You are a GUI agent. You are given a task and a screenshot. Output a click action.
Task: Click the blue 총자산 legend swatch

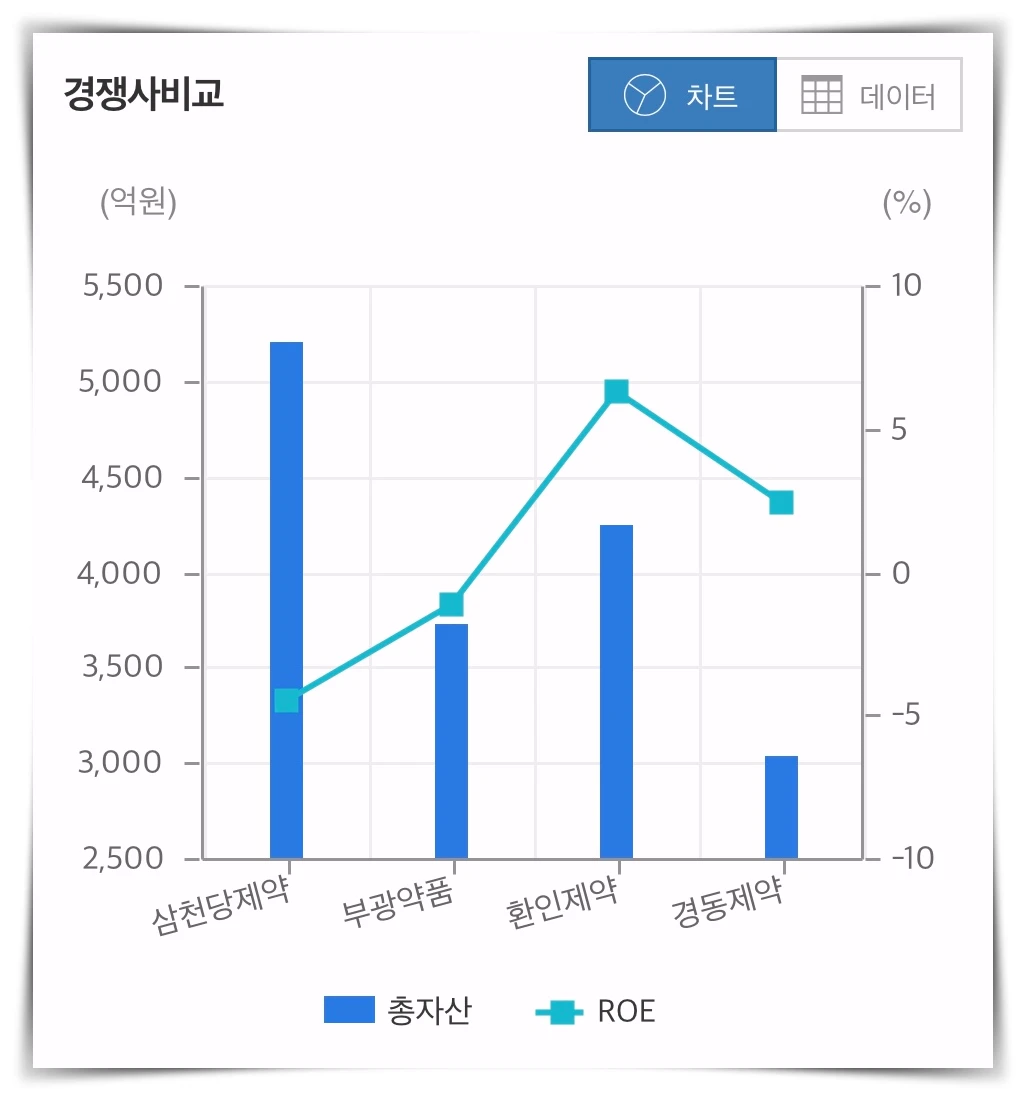pyautogui.click(x=349, y=1010)
